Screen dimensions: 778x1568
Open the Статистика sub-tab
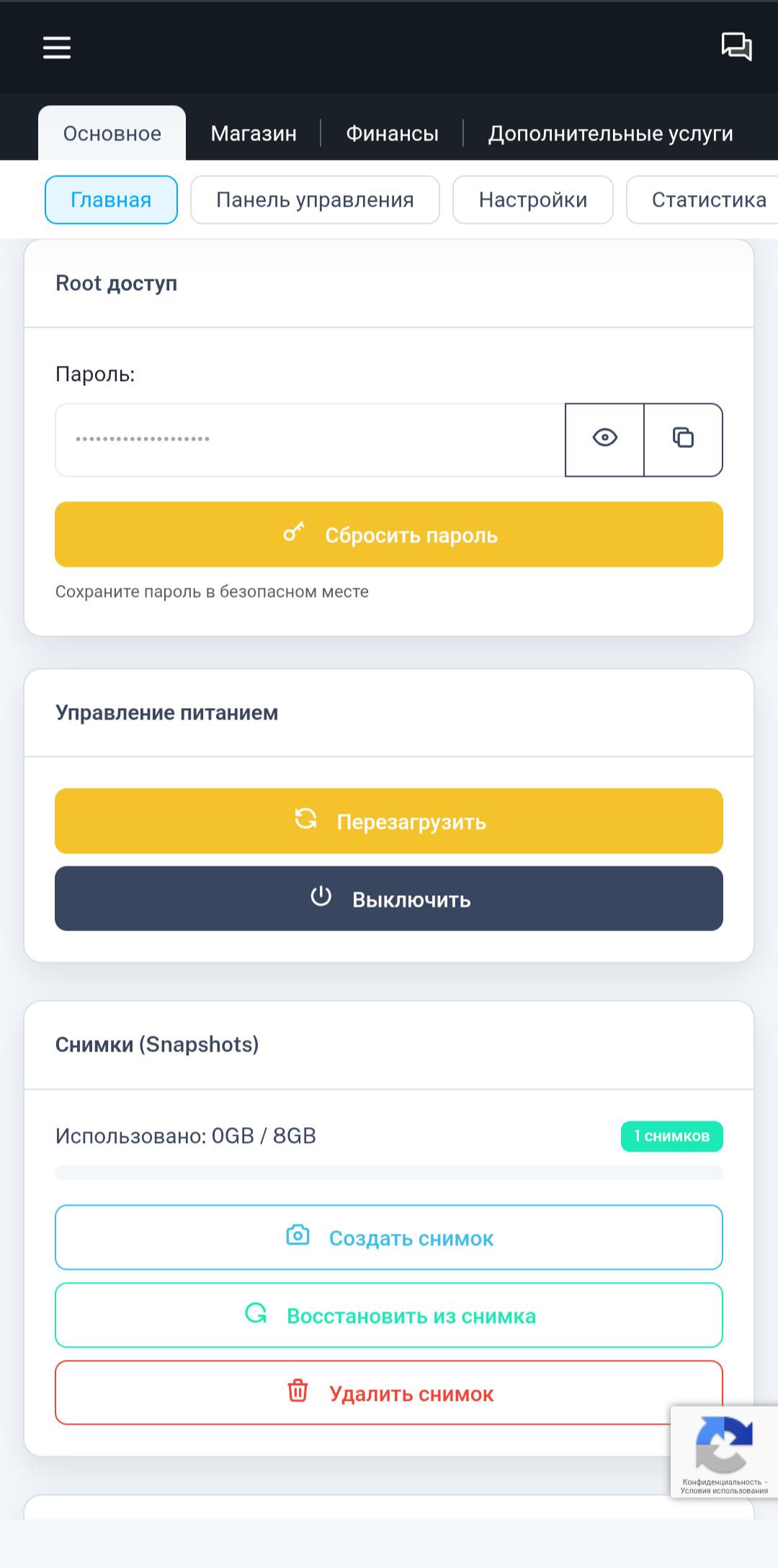point(707,200)
